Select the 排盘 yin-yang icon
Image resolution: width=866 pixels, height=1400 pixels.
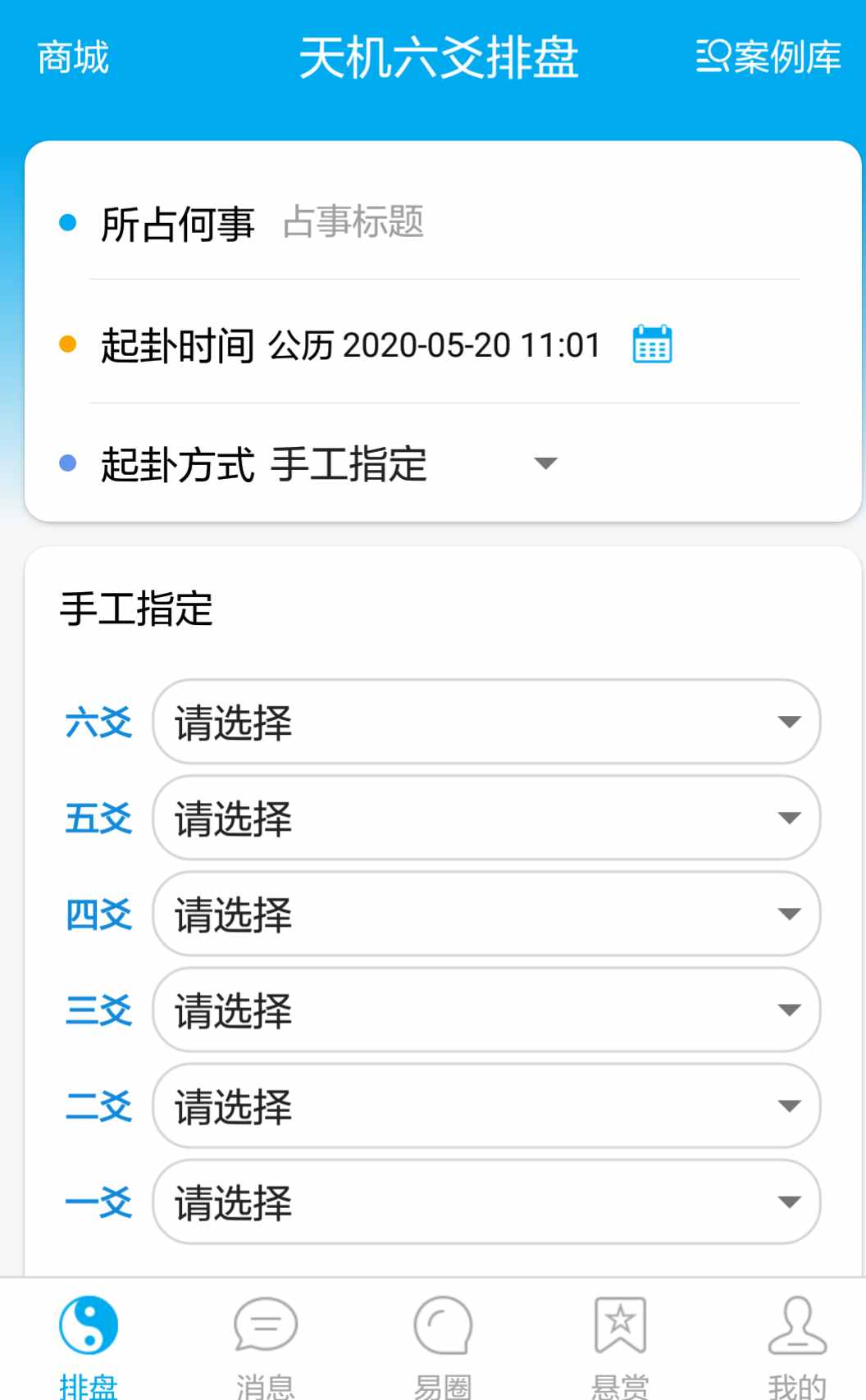pyautogui.click(x=86, y=1323)
